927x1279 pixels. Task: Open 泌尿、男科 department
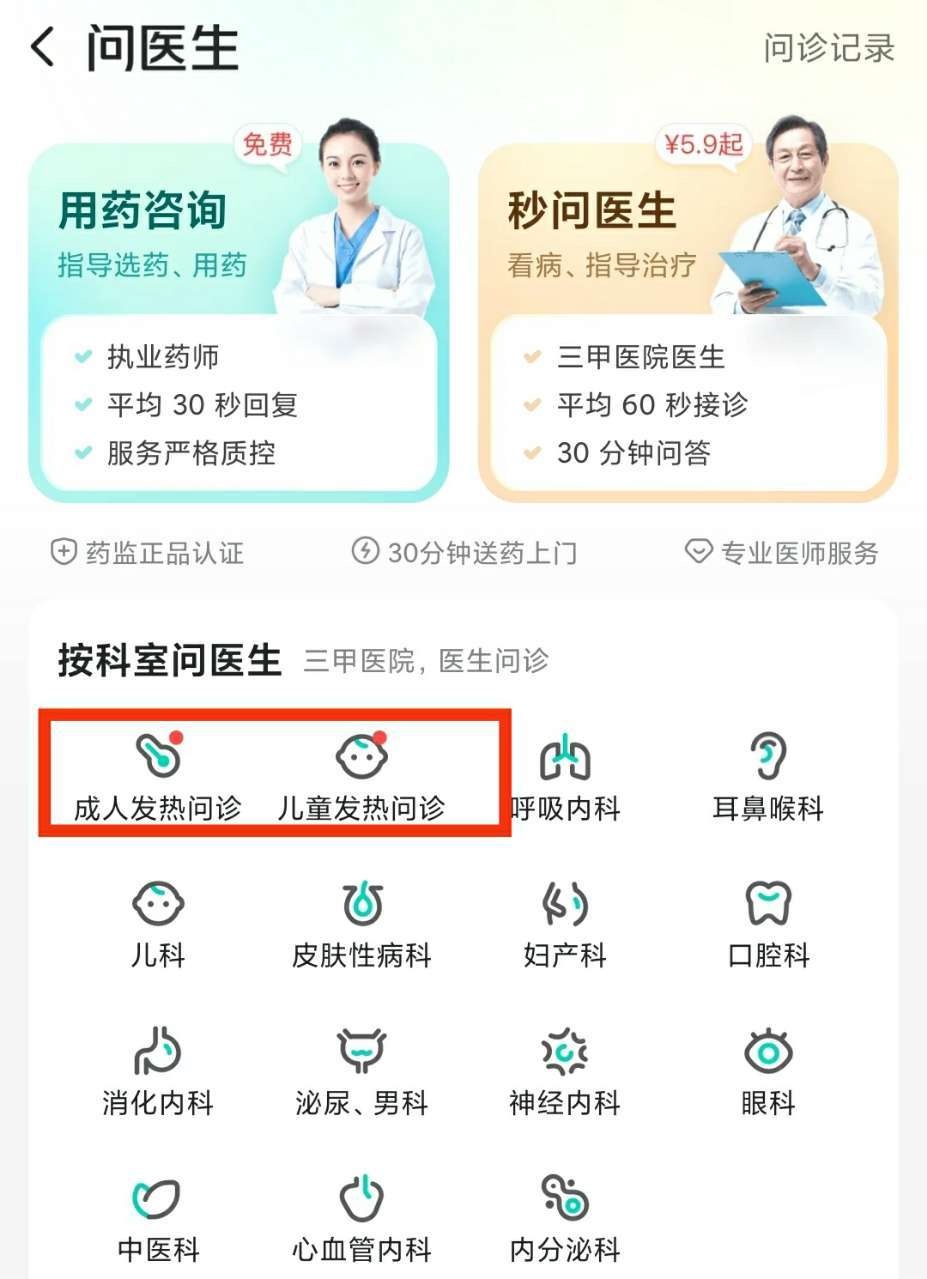point(361,1072)
